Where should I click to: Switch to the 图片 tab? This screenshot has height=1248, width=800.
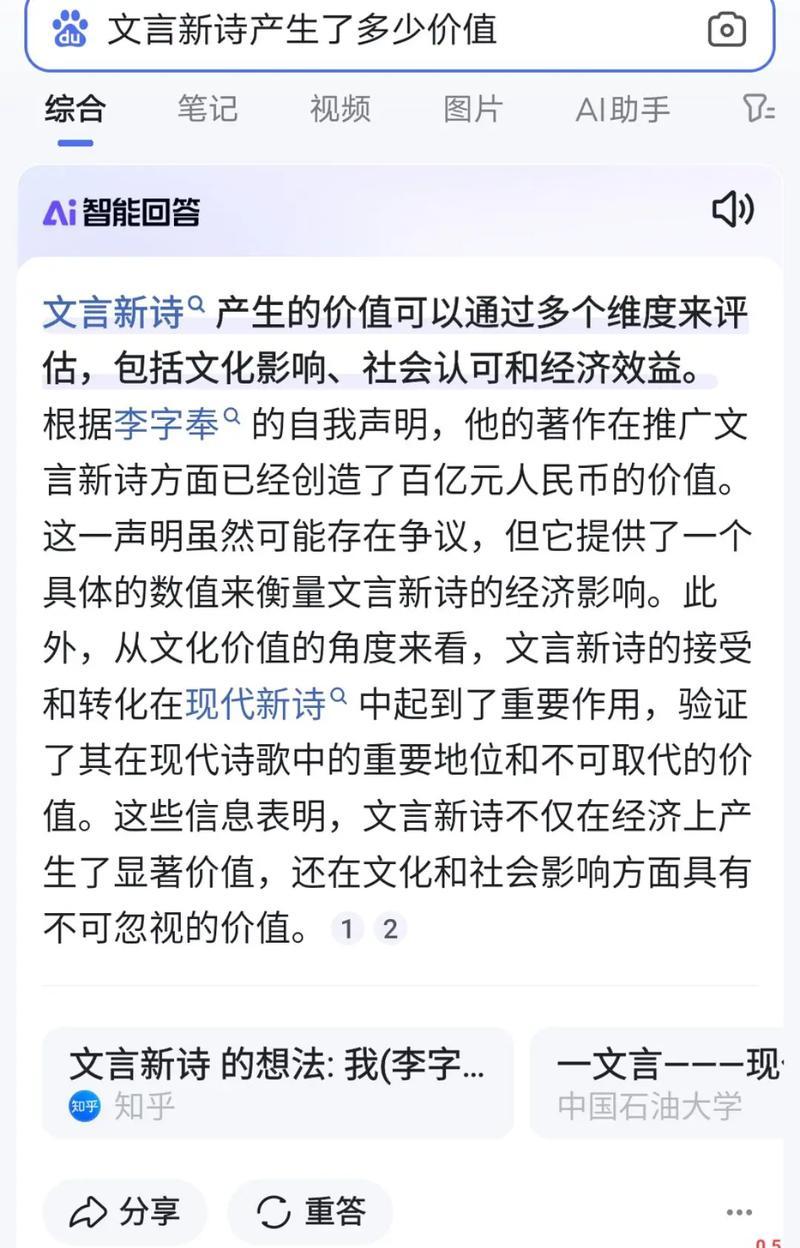coord(473,109)
